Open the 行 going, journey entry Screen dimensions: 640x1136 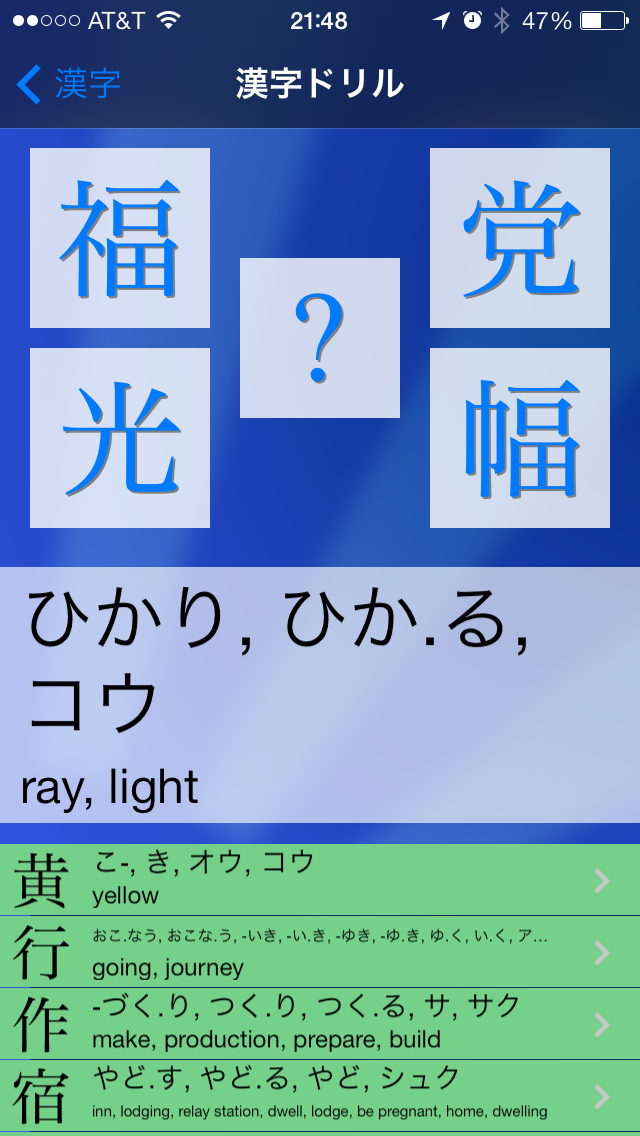(x=320, y=952)
